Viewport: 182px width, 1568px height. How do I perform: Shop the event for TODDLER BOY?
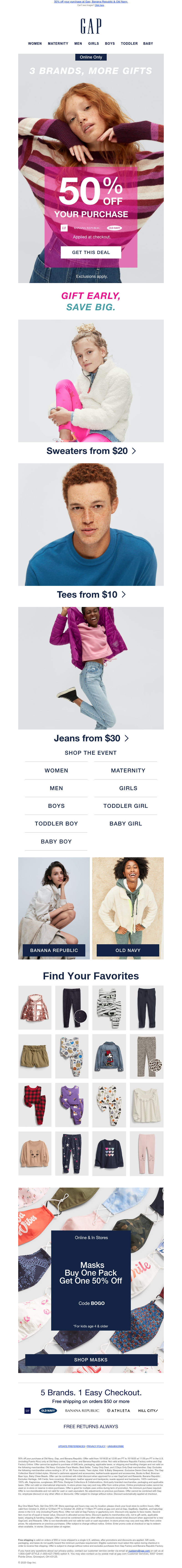tap(56, 823)
